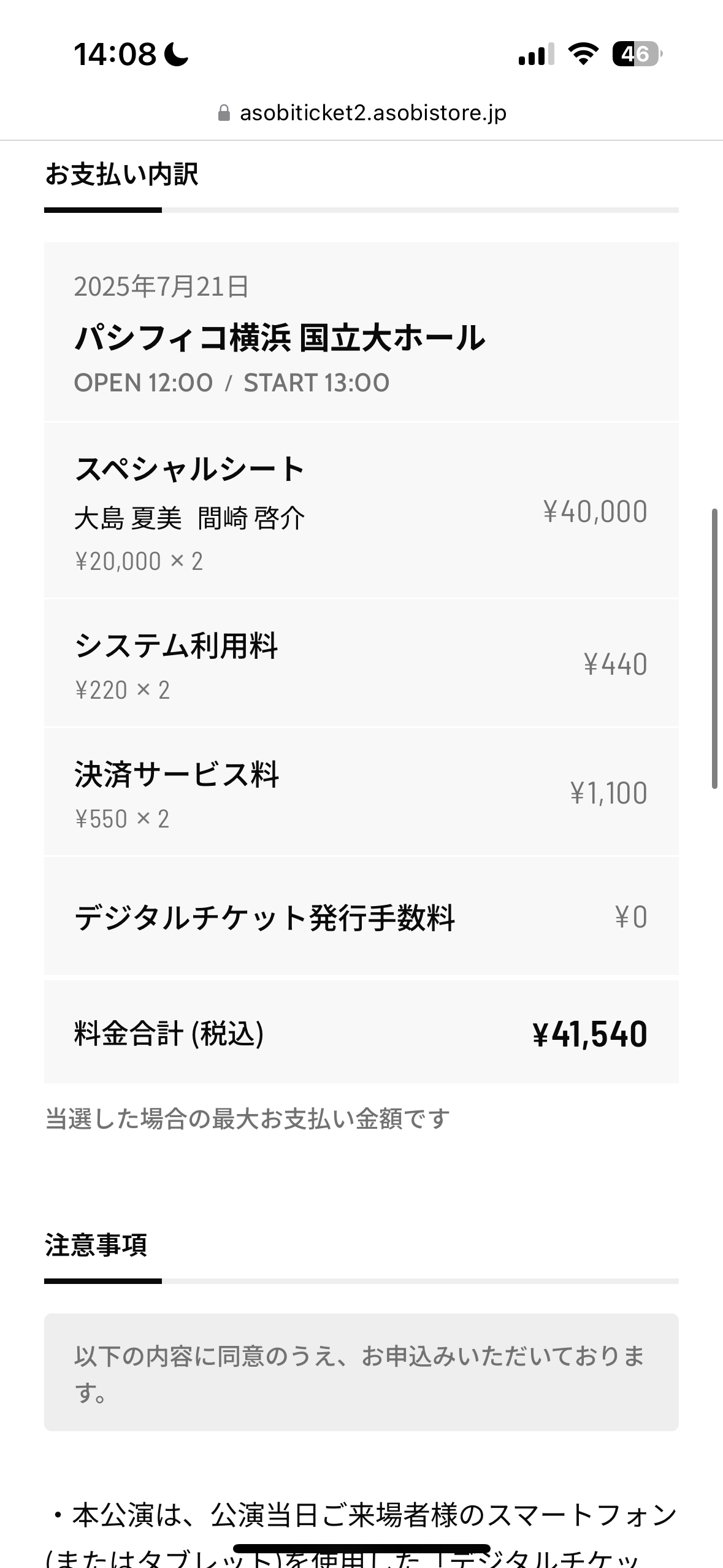The image size is (723, 1568).
Task: Tap the asobiticket2.asobistore.jp address bar
Action: coord(362,113)
